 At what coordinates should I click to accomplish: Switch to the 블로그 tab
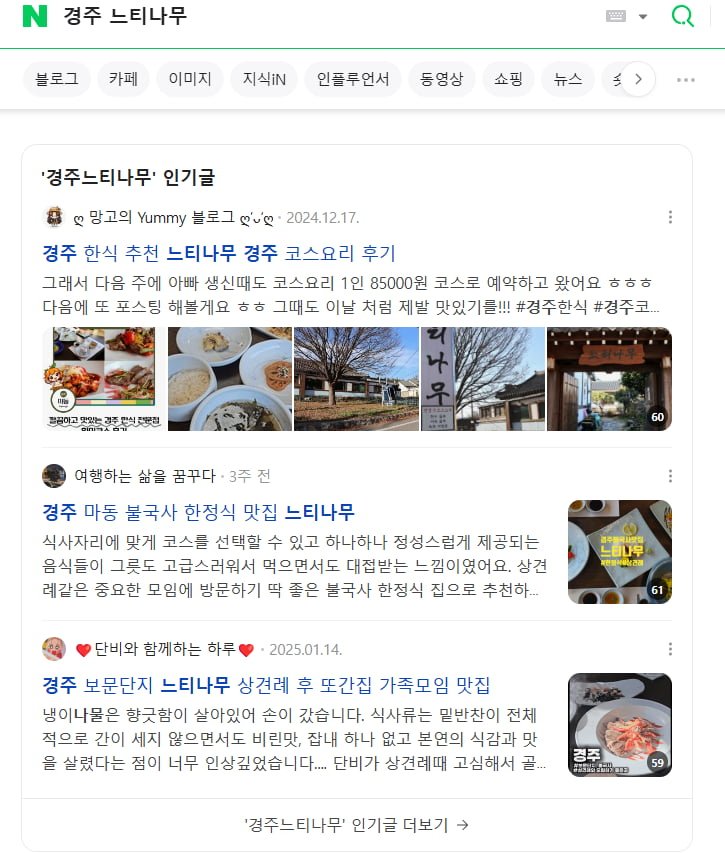tap(57, 79)
